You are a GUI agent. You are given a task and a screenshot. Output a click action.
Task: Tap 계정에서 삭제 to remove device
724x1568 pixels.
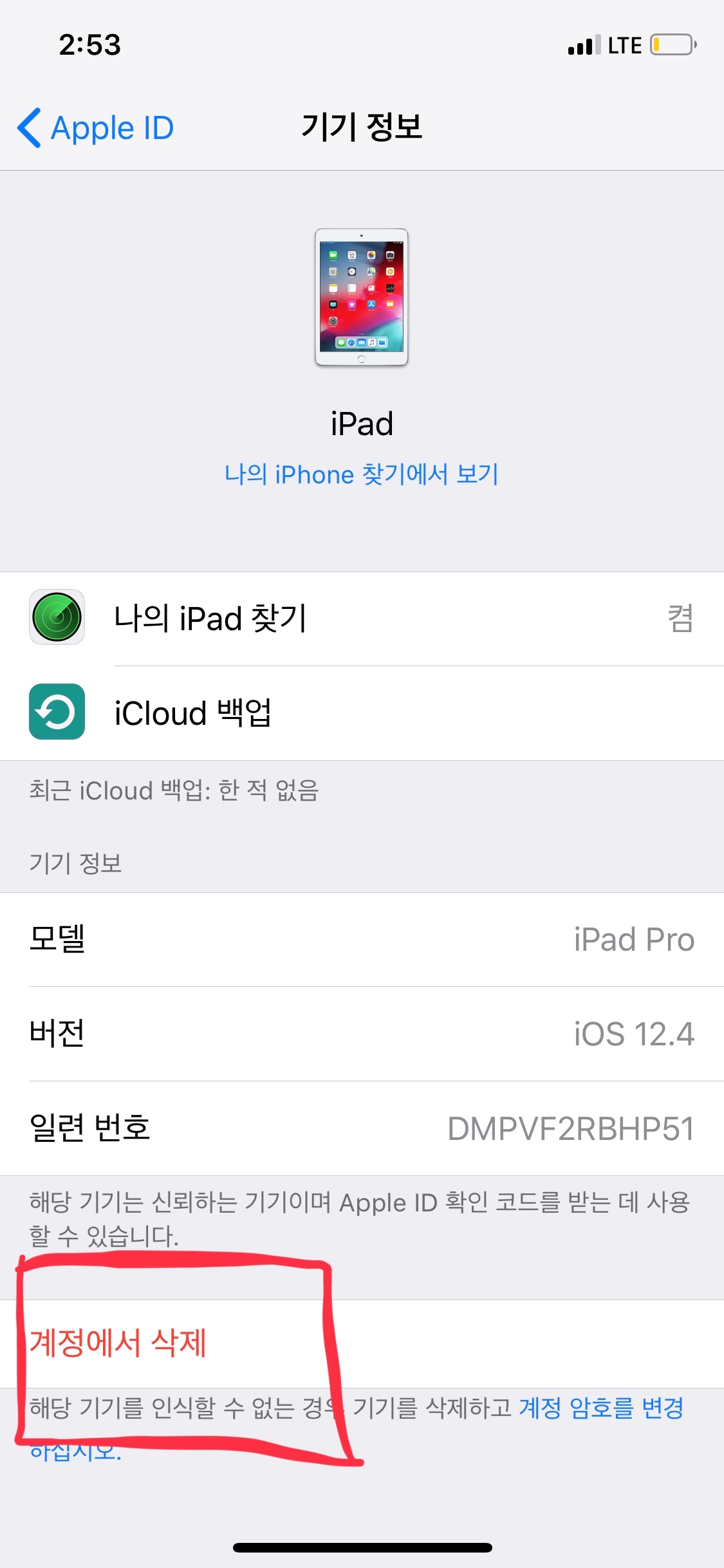coord(118,1343)
